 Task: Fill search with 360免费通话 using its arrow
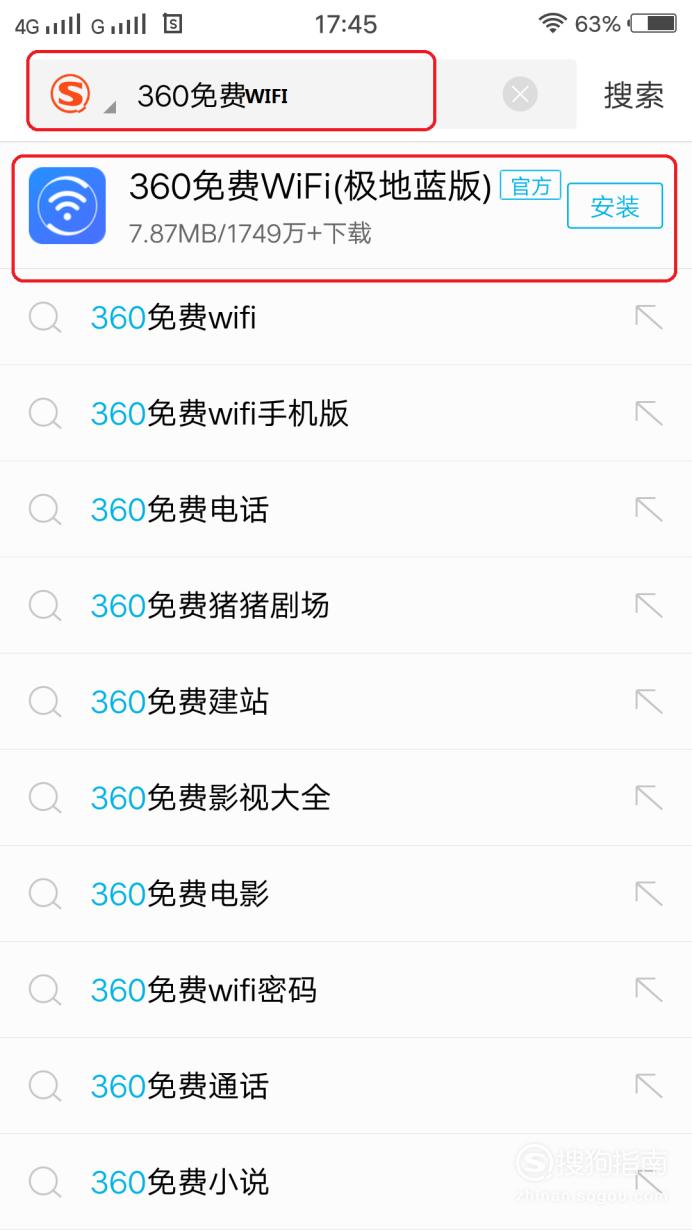coord(649,1084)
